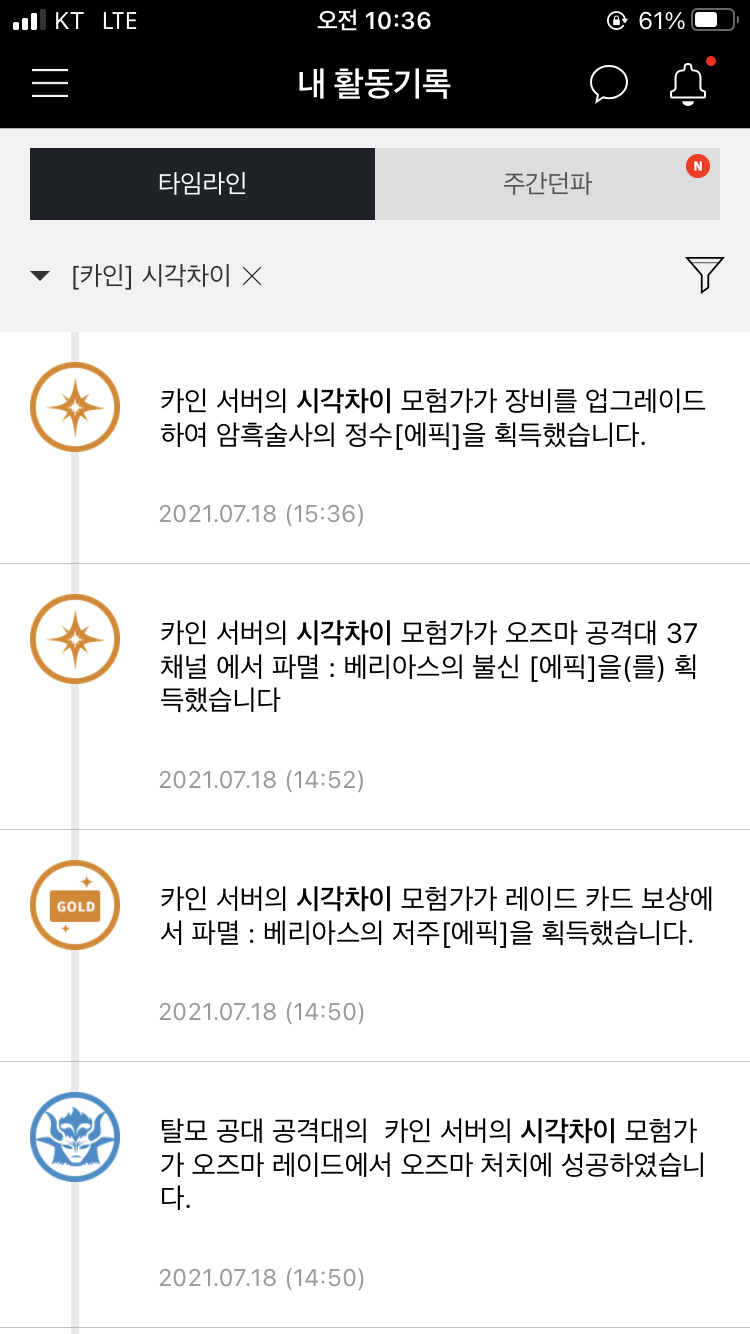Screen dimensions: 750x1334
Task: Open the chat bubble icon
Action: click(x=609, y=84)
